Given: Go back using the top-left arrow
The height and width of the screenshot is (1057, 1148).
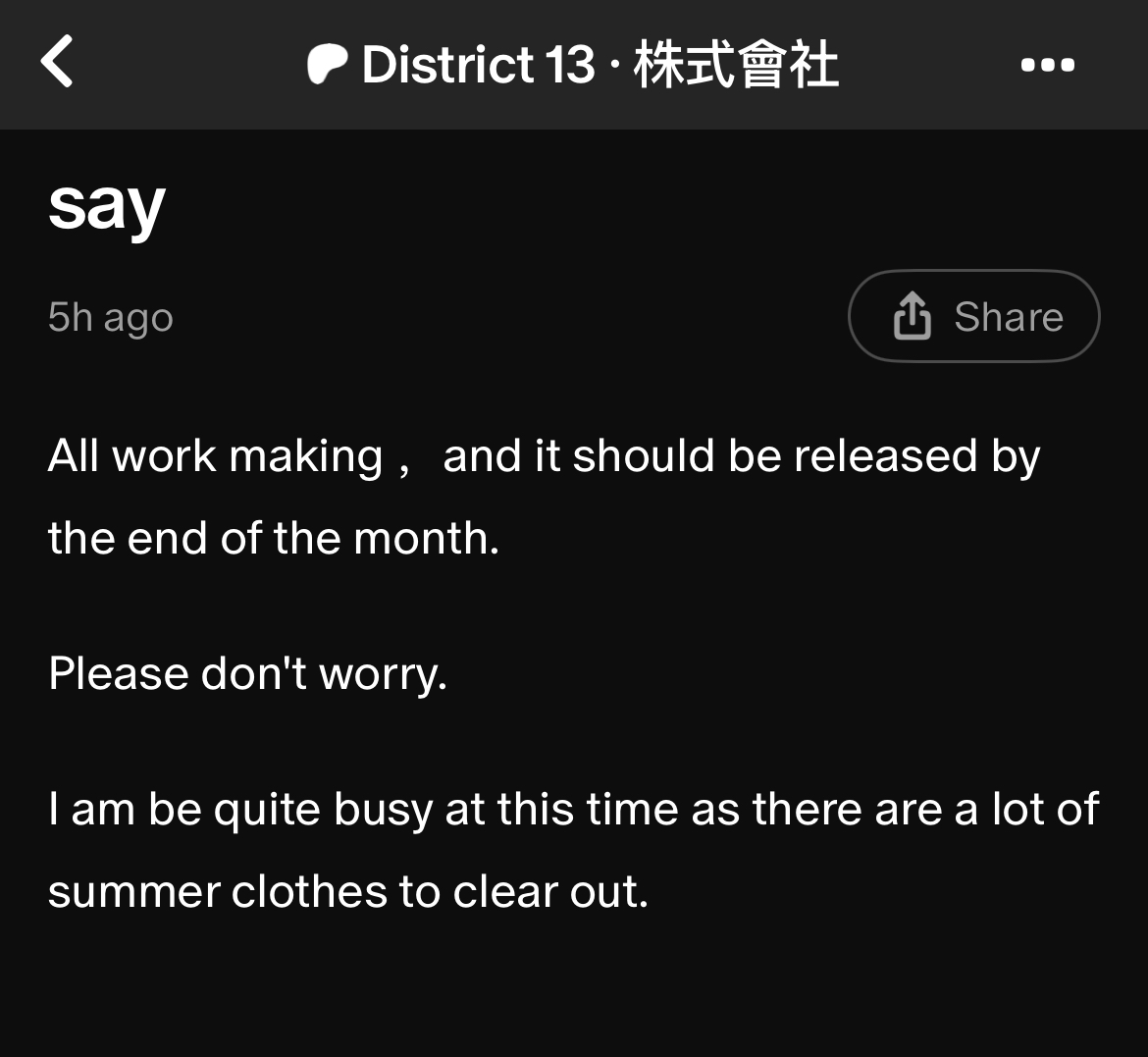Looking at the screenshot, I should pyautogui.click(x=58, y=62).
